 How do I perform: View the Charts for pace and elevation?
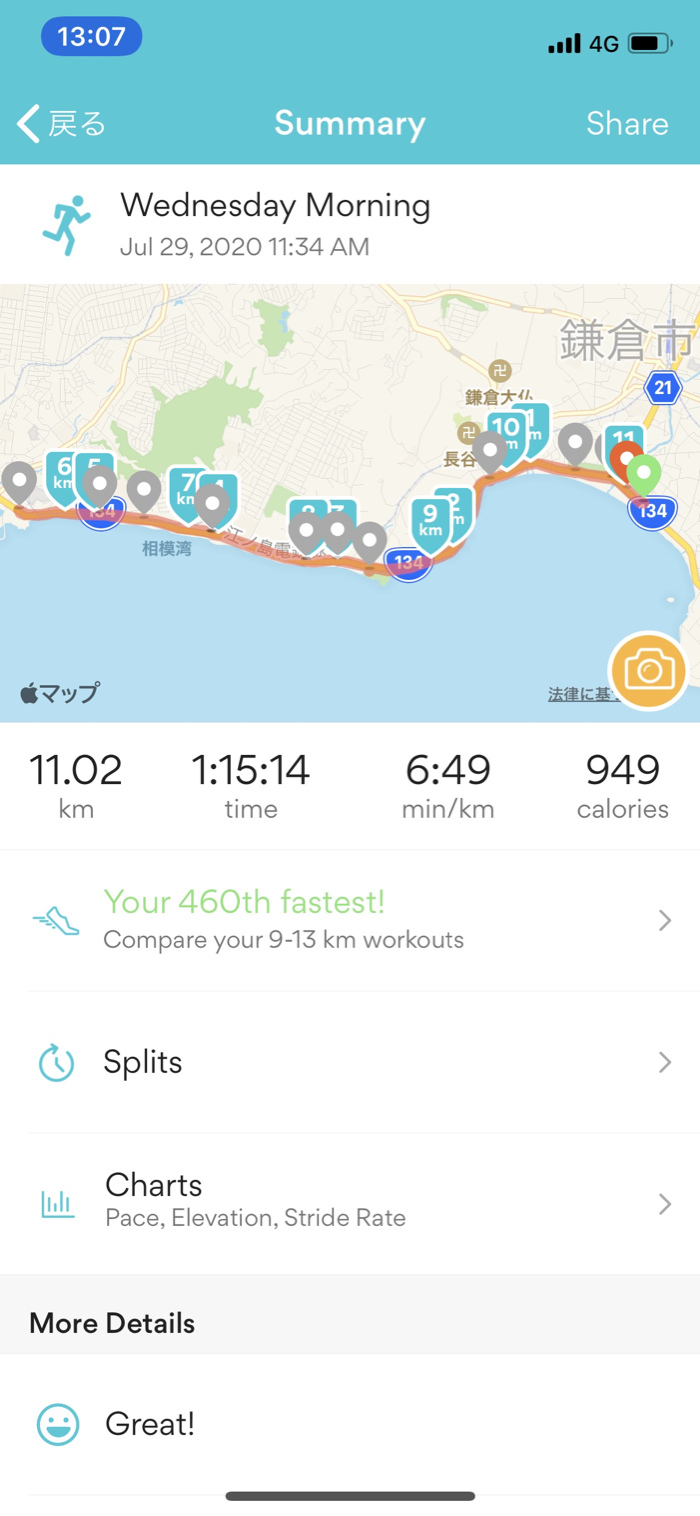click(350, 1203)
